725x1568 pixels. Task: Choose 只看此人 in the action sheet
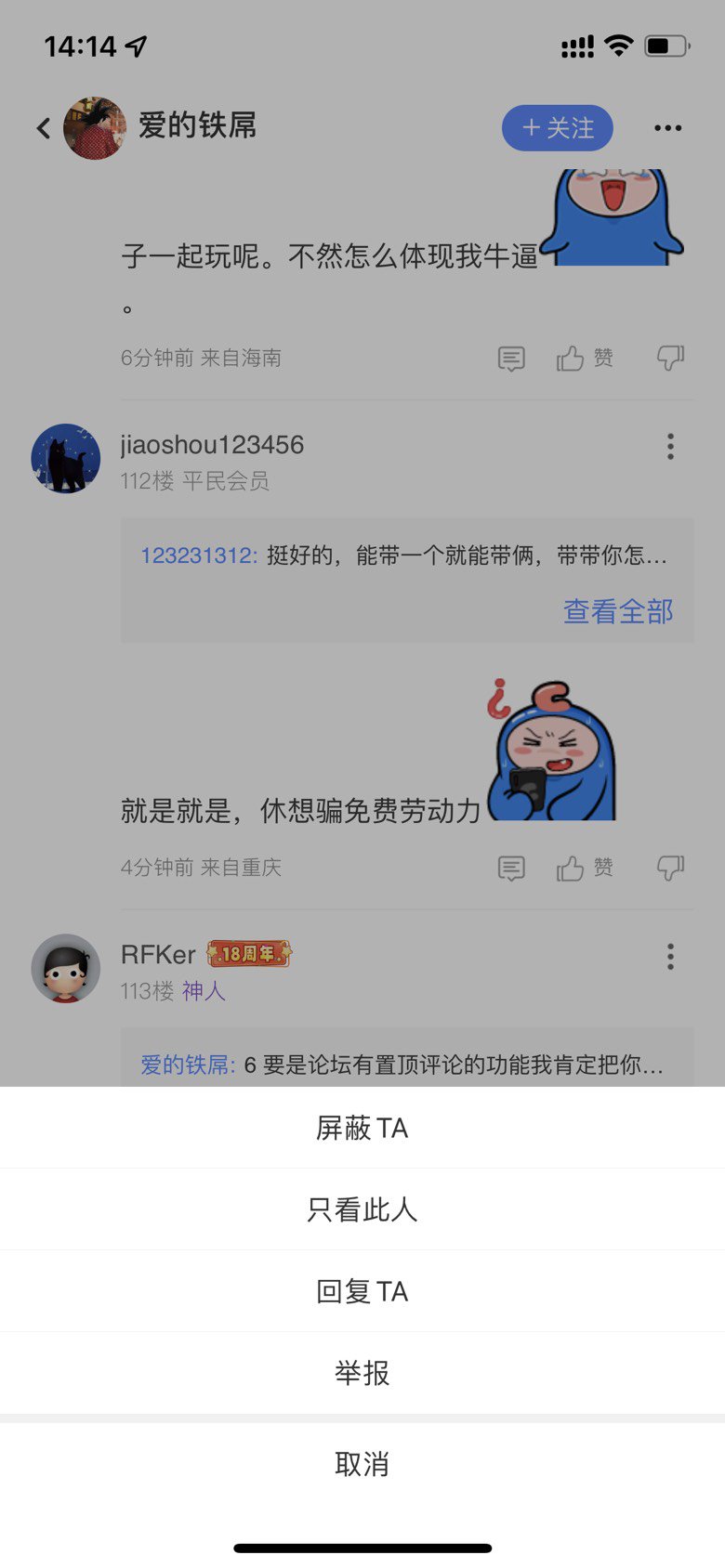[362, 1209]
